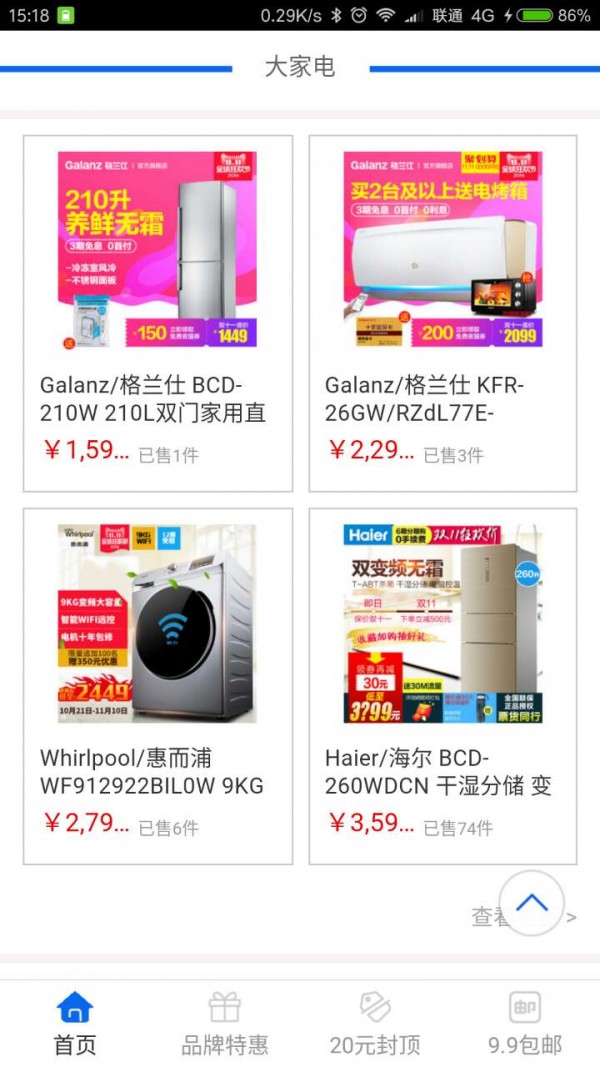The height and width of the screenshot is (1067, 600).
Task: Switch to the 9.9包邮 tab
Action: point(525,1023)
